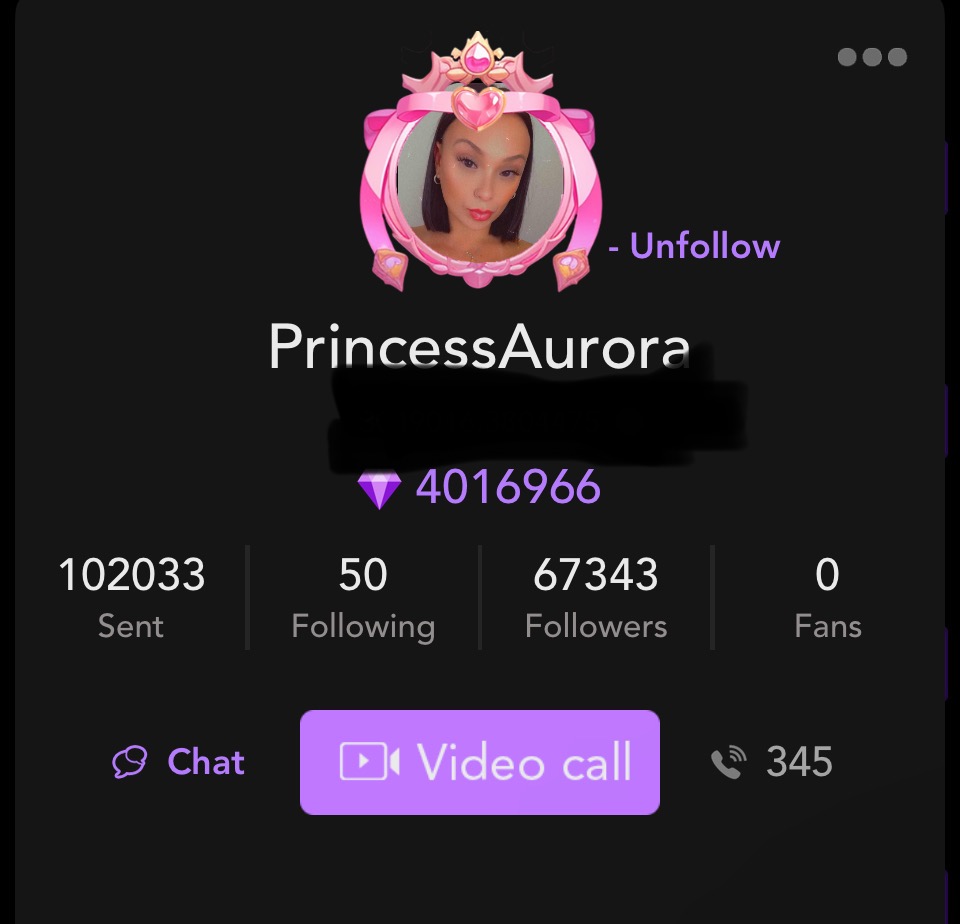Start a chat with PrincessAurora

pos(178,762)
